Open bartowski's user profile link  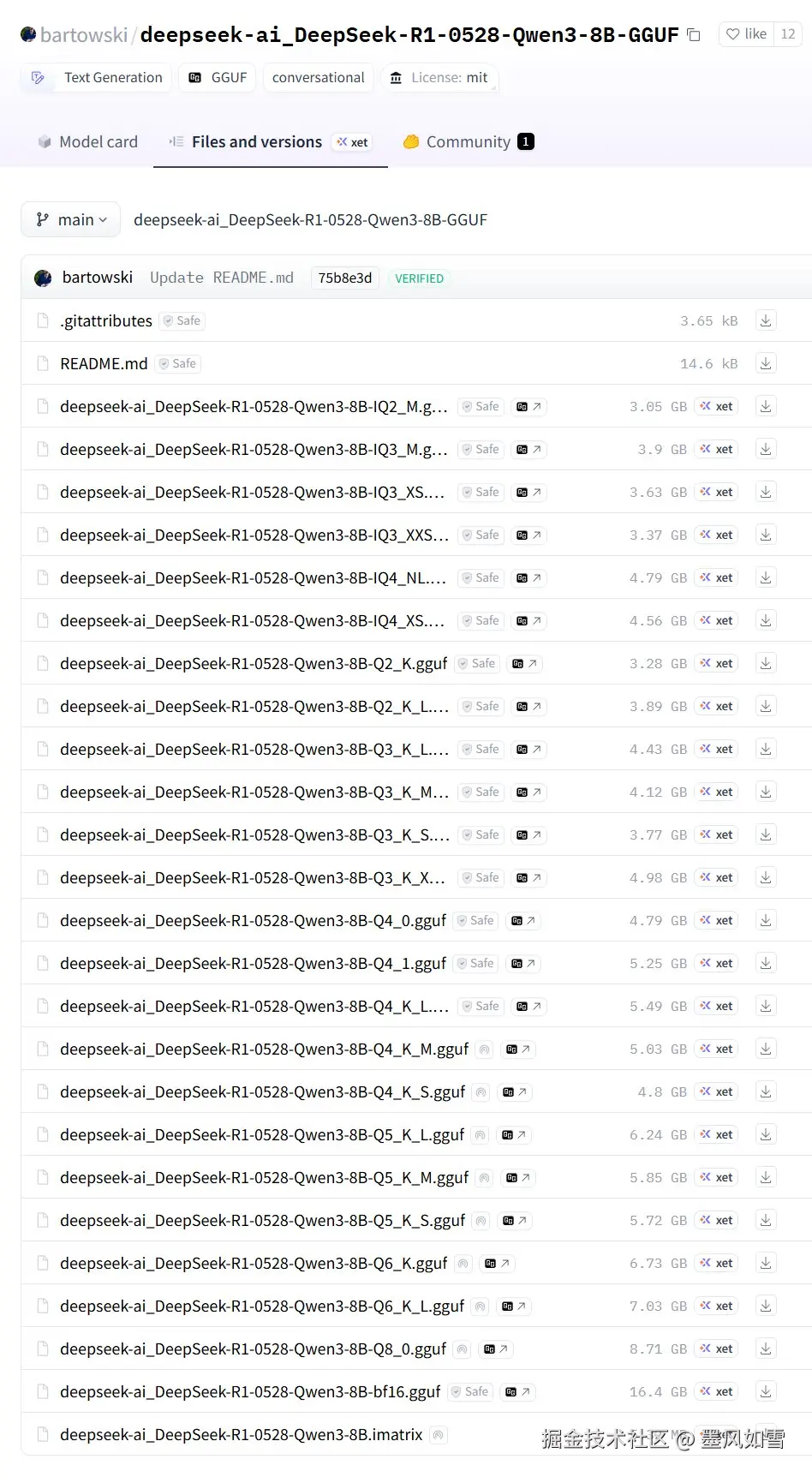pyautogui.click(x=84, y=35)
